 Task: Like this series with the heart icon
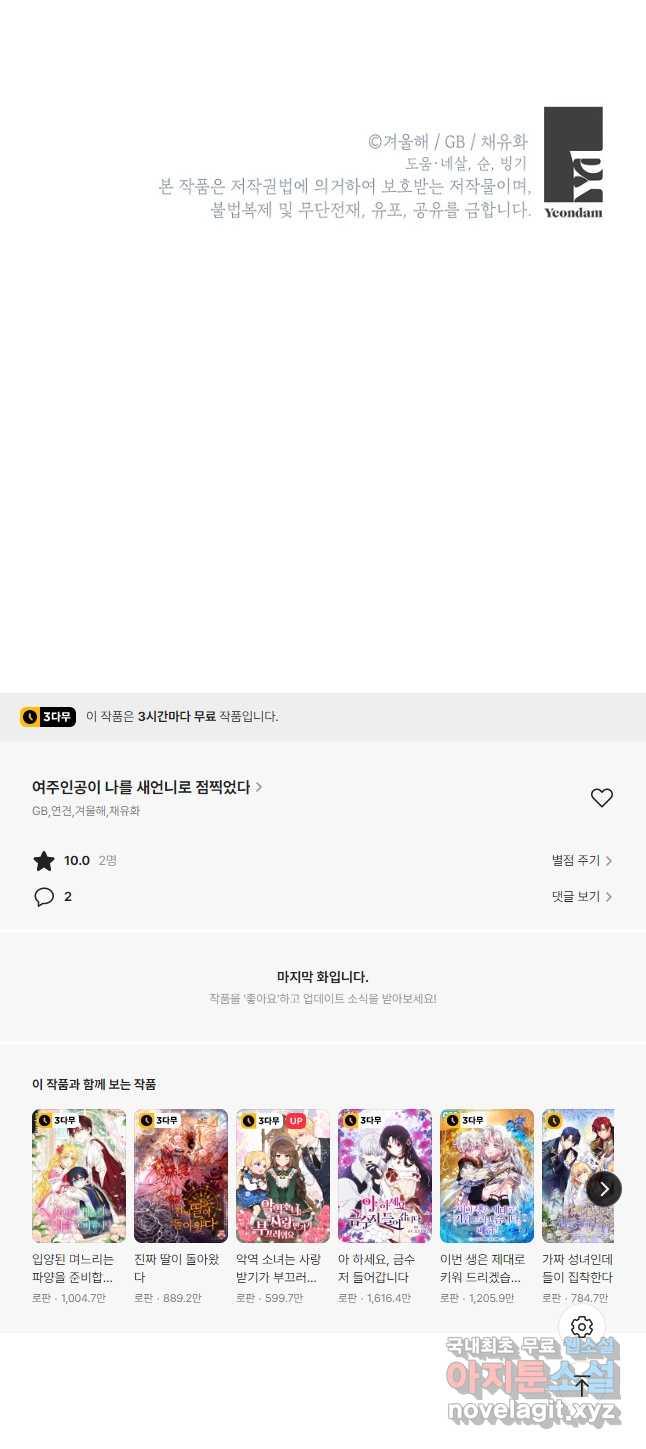point(601,798)
